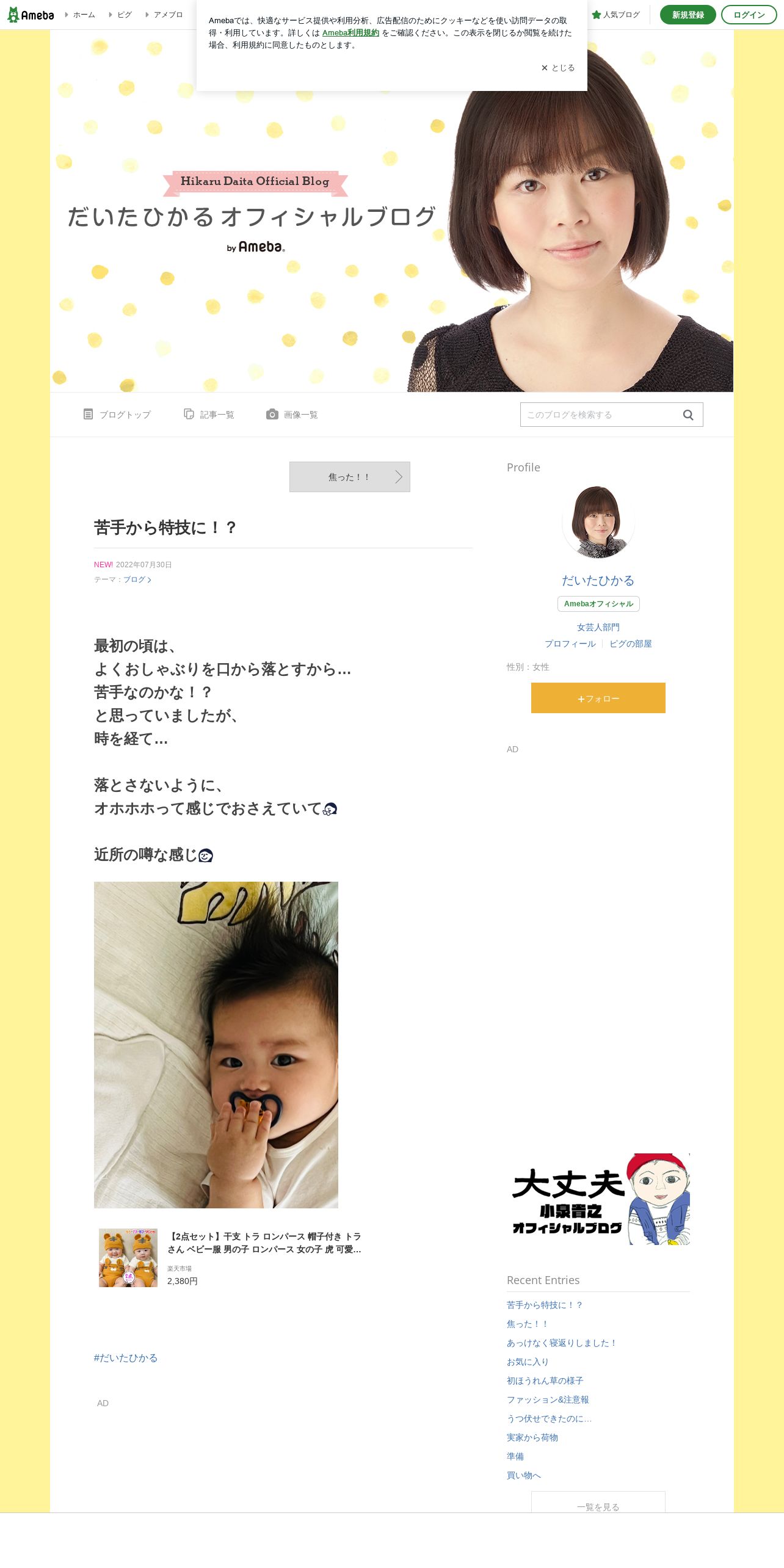Viewport: 784px width, 1568px height.
Task: Go to the next post 焦った!!
Action: click(x=350, y=477)
